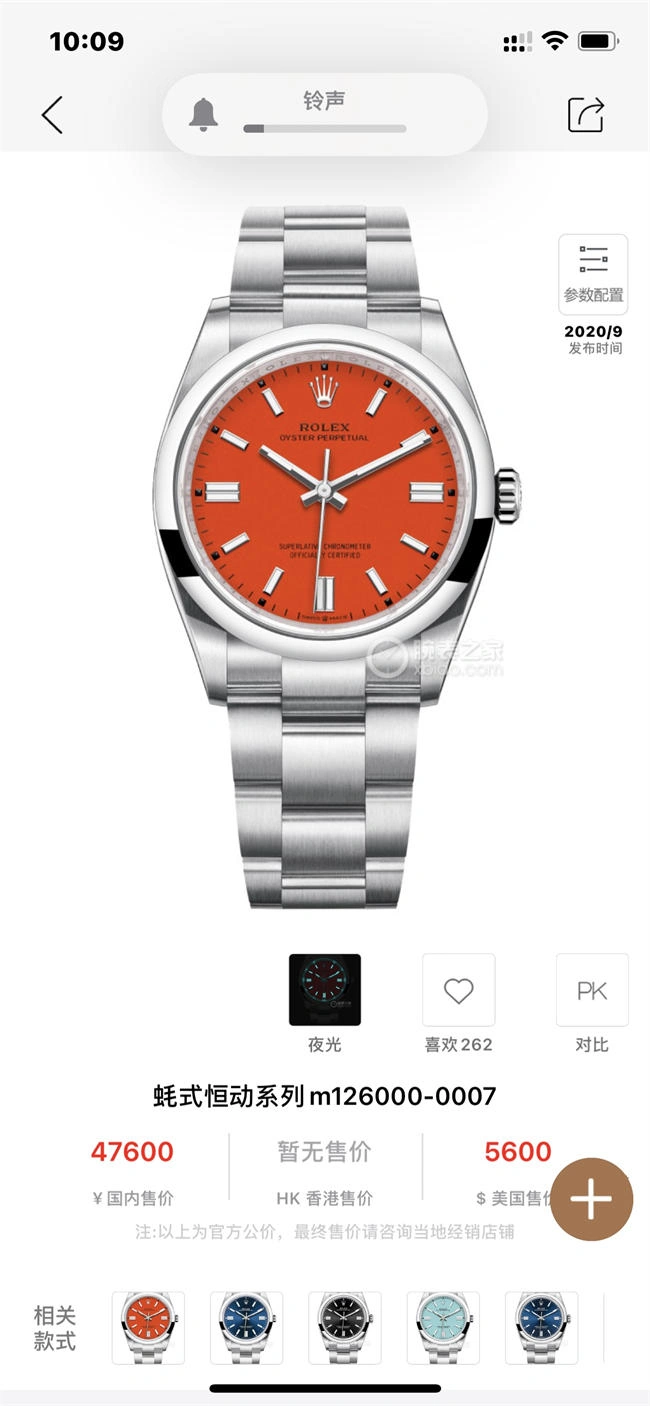This screenshot has height=1406, width=650.
Task: Select the turquoise dial related model
Action: (443, 1327)
